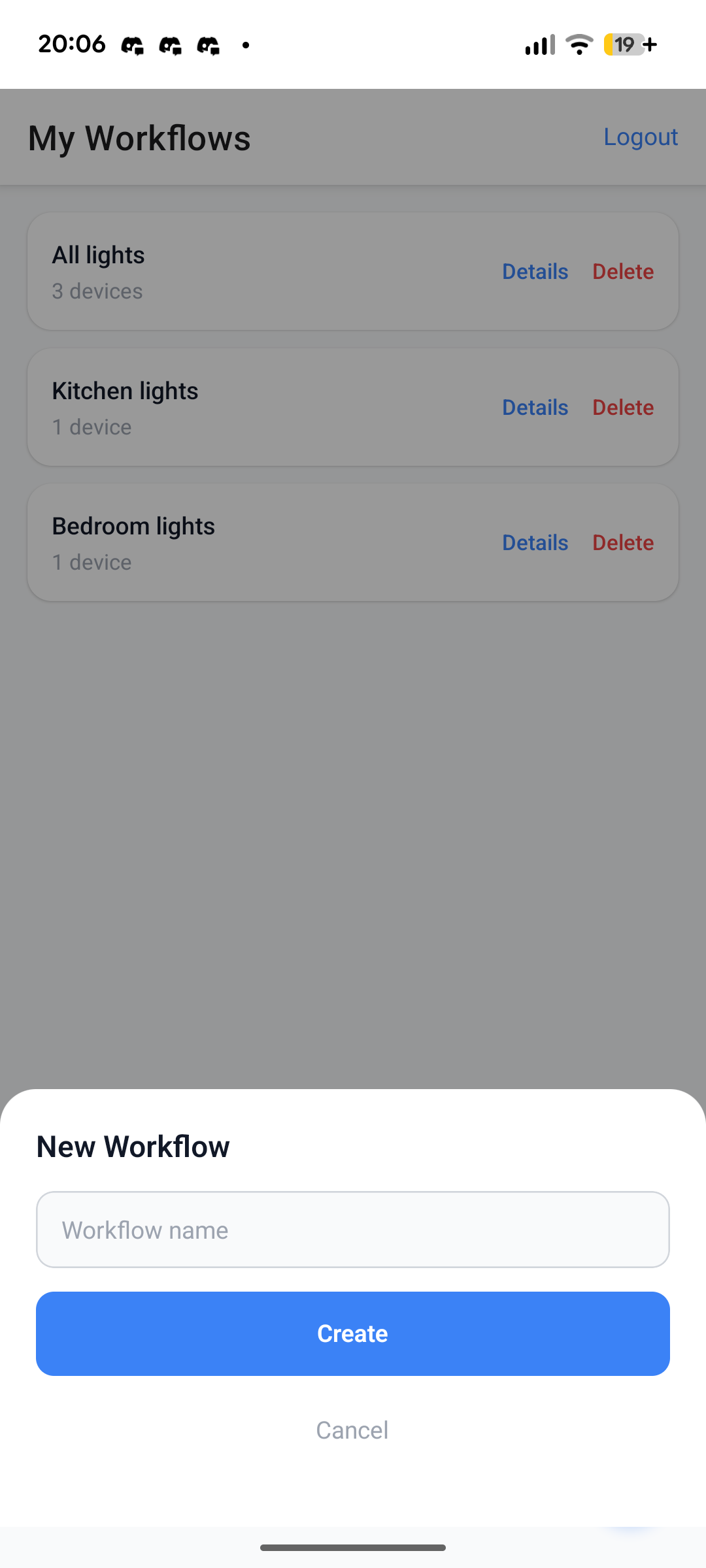Image resolution: width=706 pixels, height=1568 pixels.
Task: Delete the All lights workflow
Action: click(622, 272)
